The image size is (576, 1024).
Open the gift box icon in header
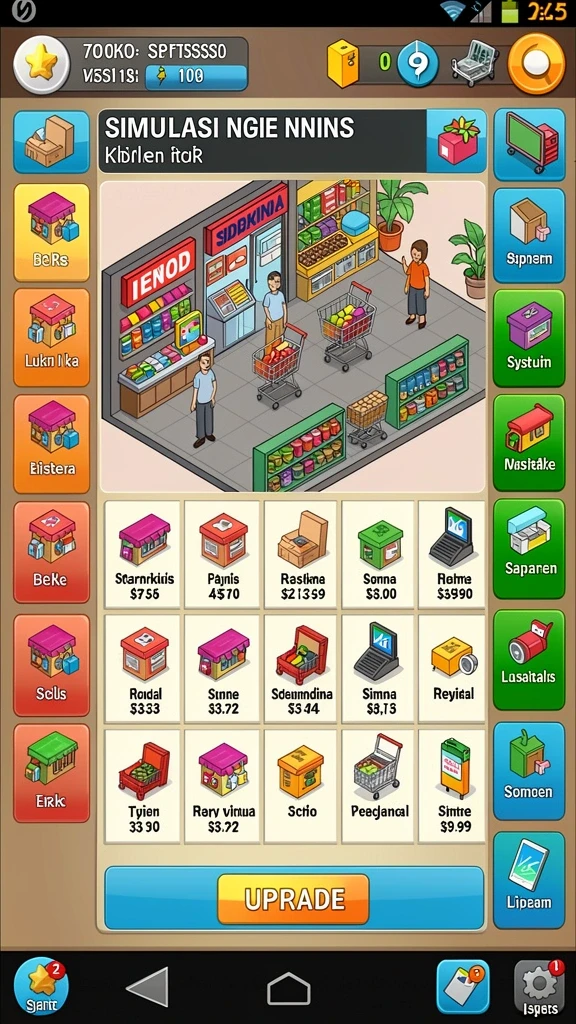click(456, 141)
